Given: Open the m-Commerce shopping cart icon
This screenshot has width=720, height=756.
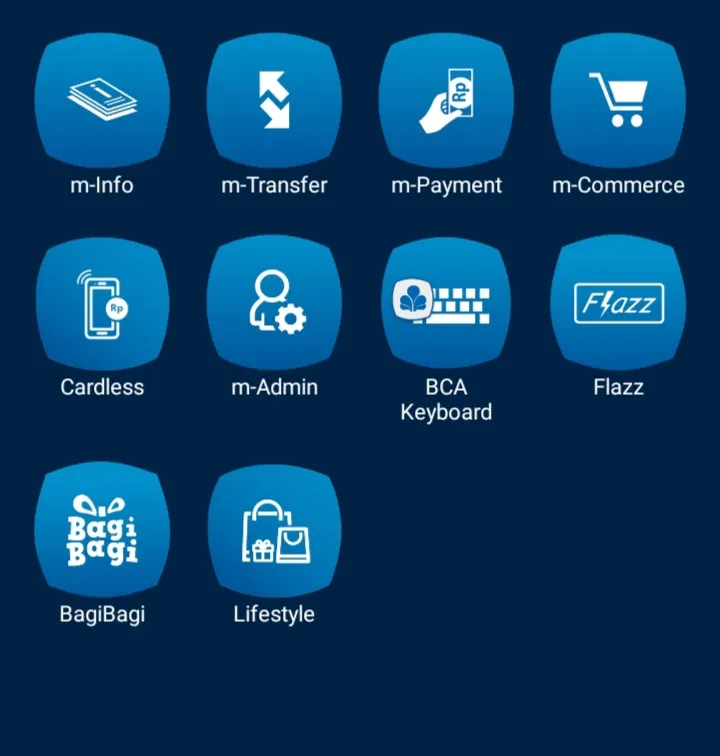Looking at the screenshot, I should point(618,99).
